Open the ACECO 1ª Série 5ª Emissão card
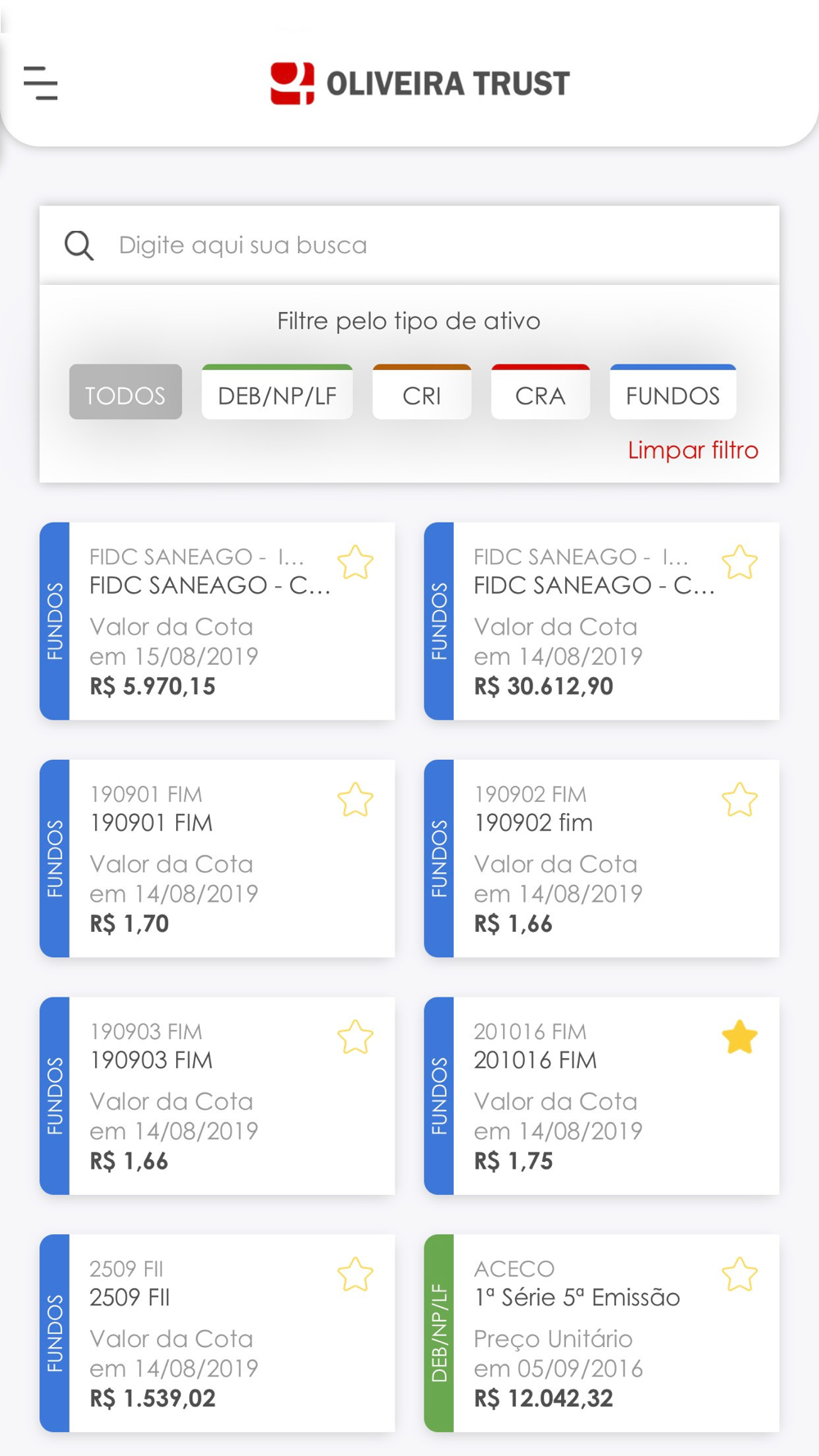The width and height of the screenshot is (819, 1456). (x=602, y=1334)
